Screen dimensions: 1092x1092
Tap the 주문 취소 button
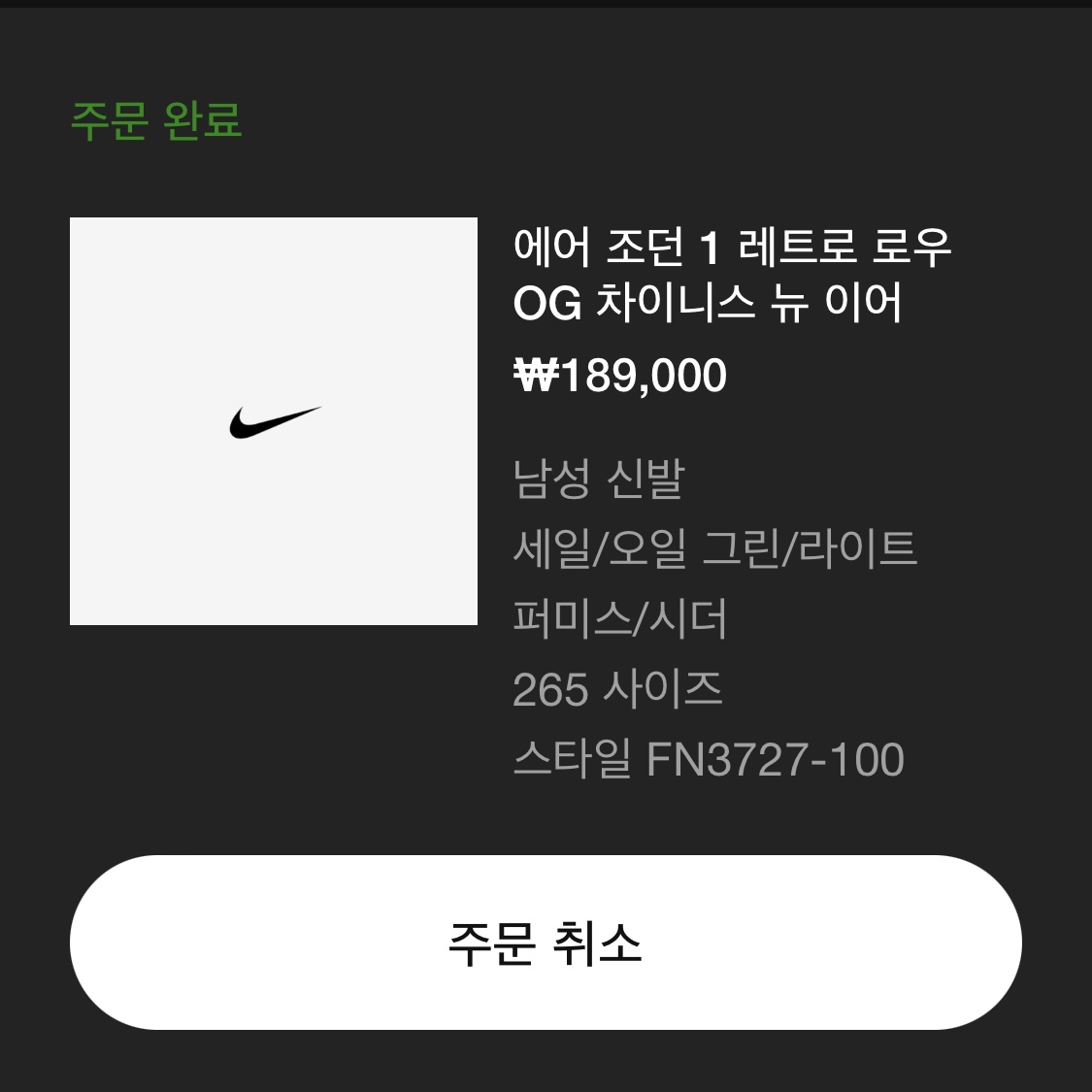tap(546, 942)
